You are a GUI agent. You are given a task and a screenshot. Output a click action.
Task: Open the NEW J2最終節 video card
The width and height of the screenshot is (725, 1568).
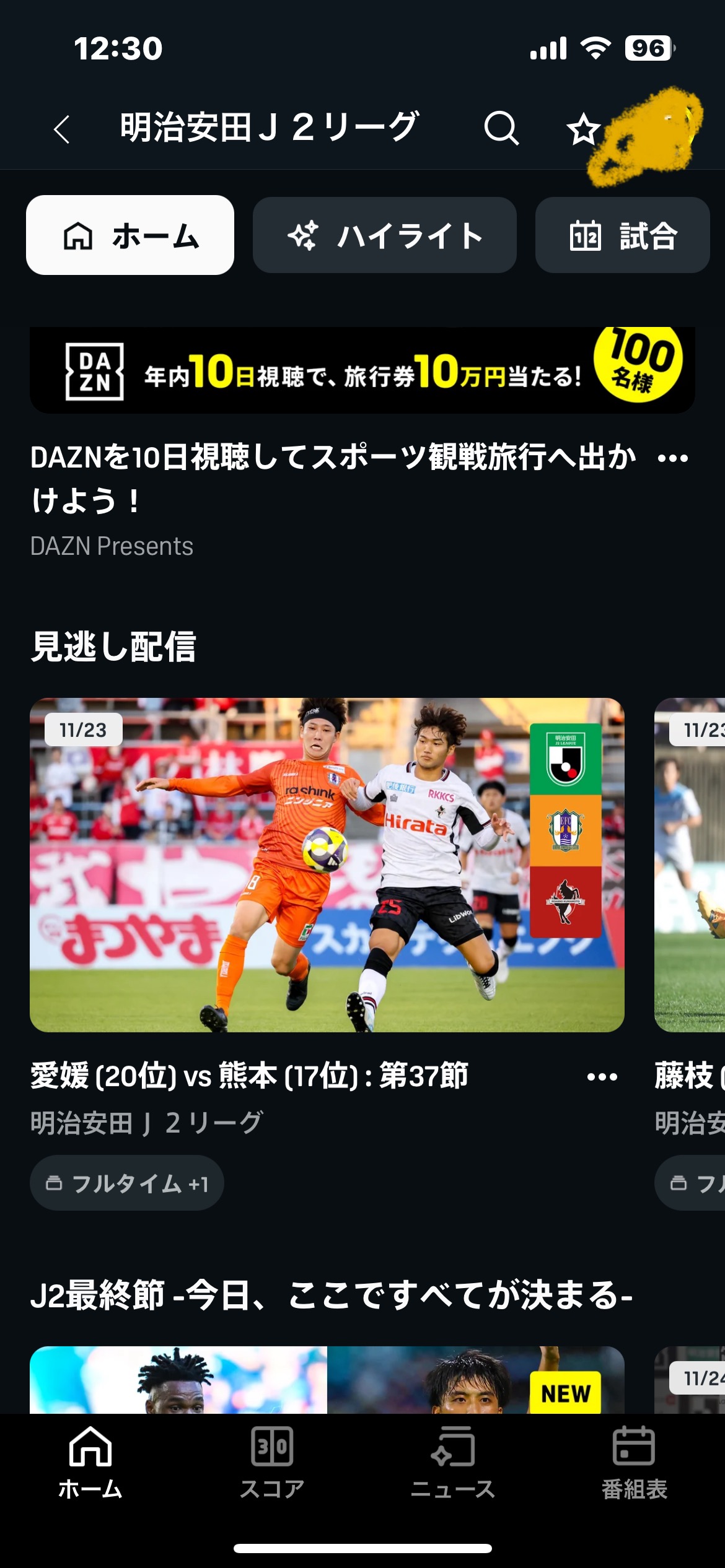pos(327,1380)
